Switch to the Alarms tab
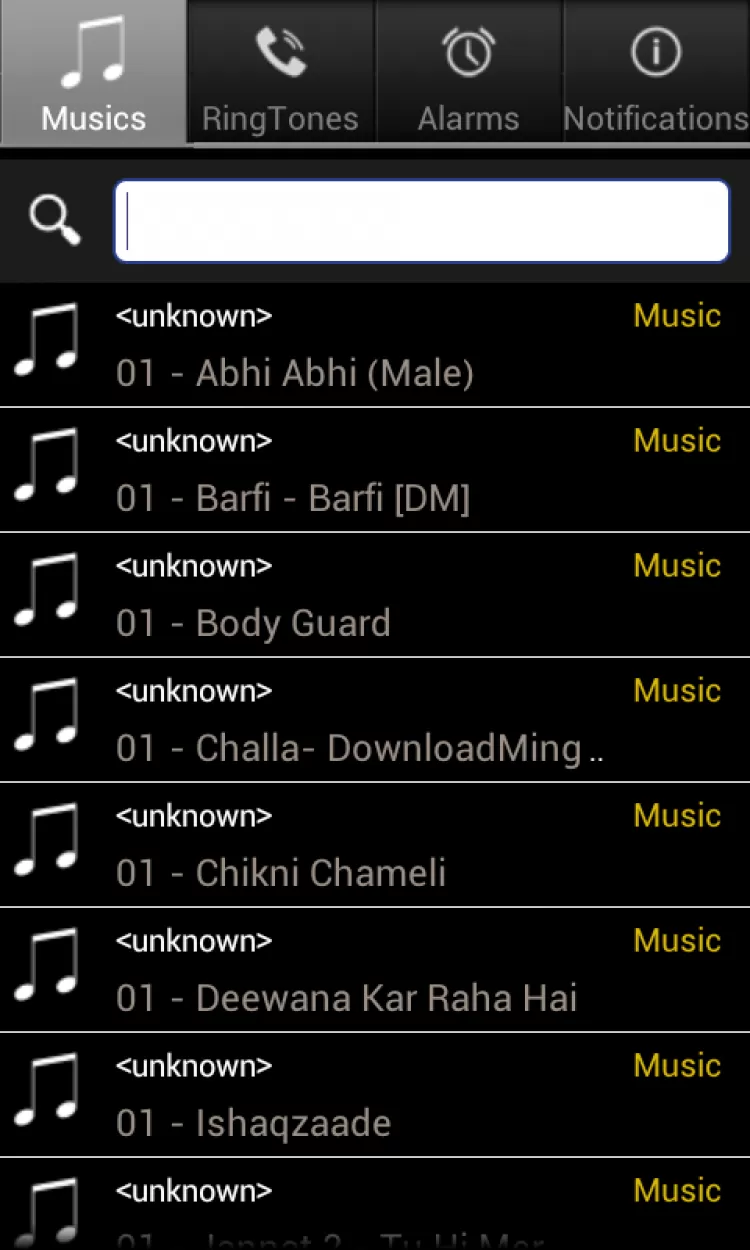Image resolution: width=750 pixels, height=1250 pixels. [x=468, y=72]
